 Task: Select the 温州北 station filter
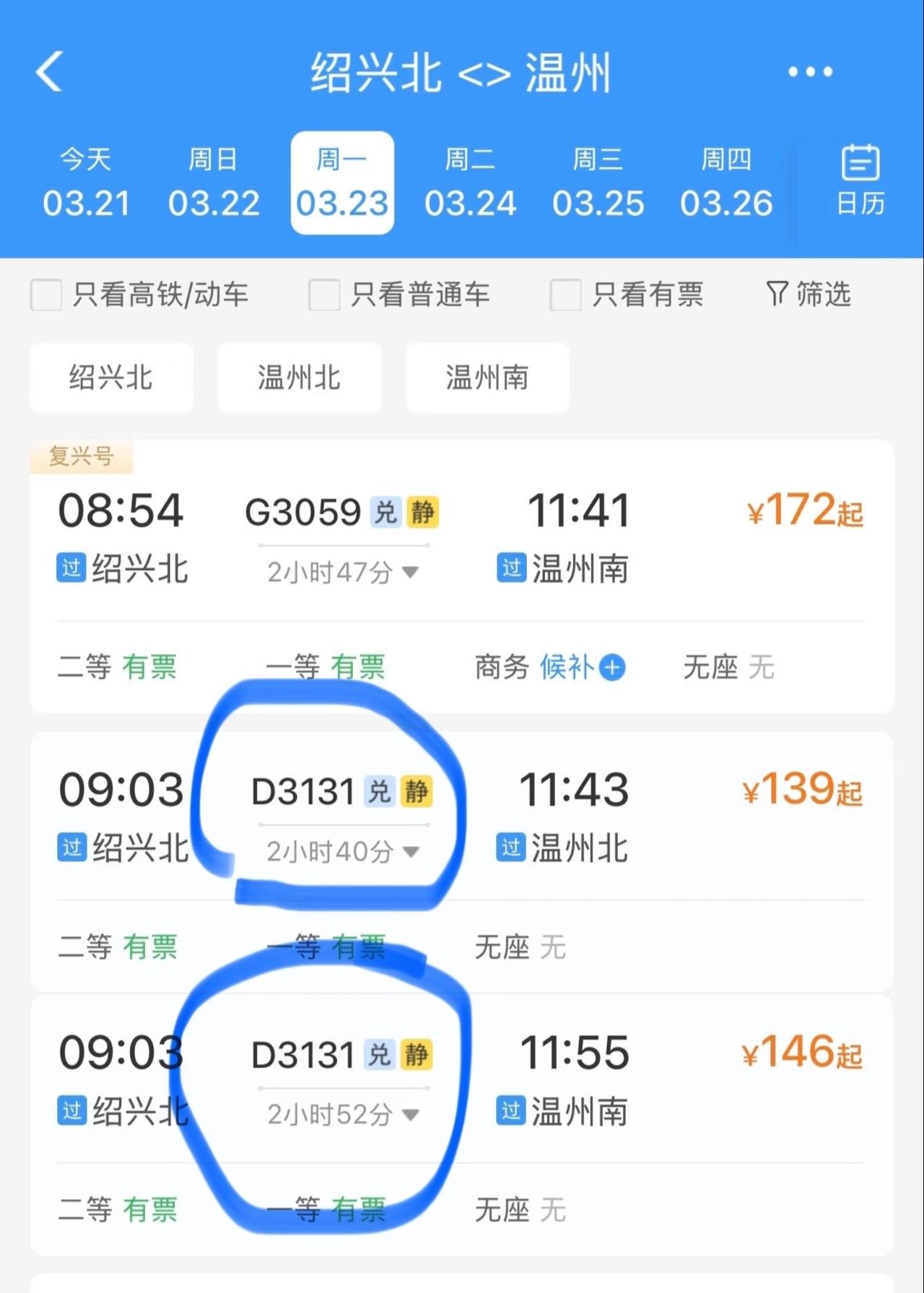[300, 378]
